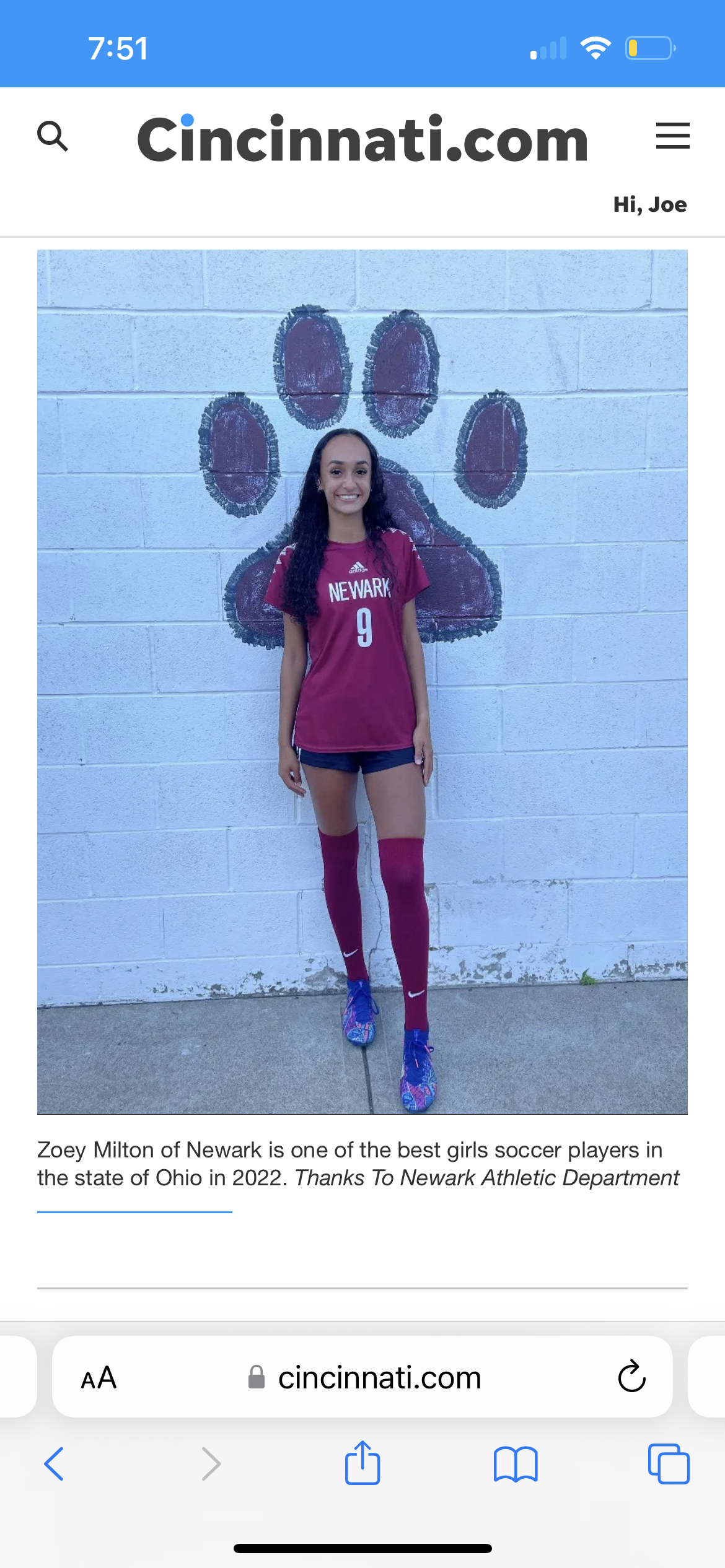Viewport: 725px width, 1568px height.
Task: Go back to the previous page
Action: [x=54, y=1464]
